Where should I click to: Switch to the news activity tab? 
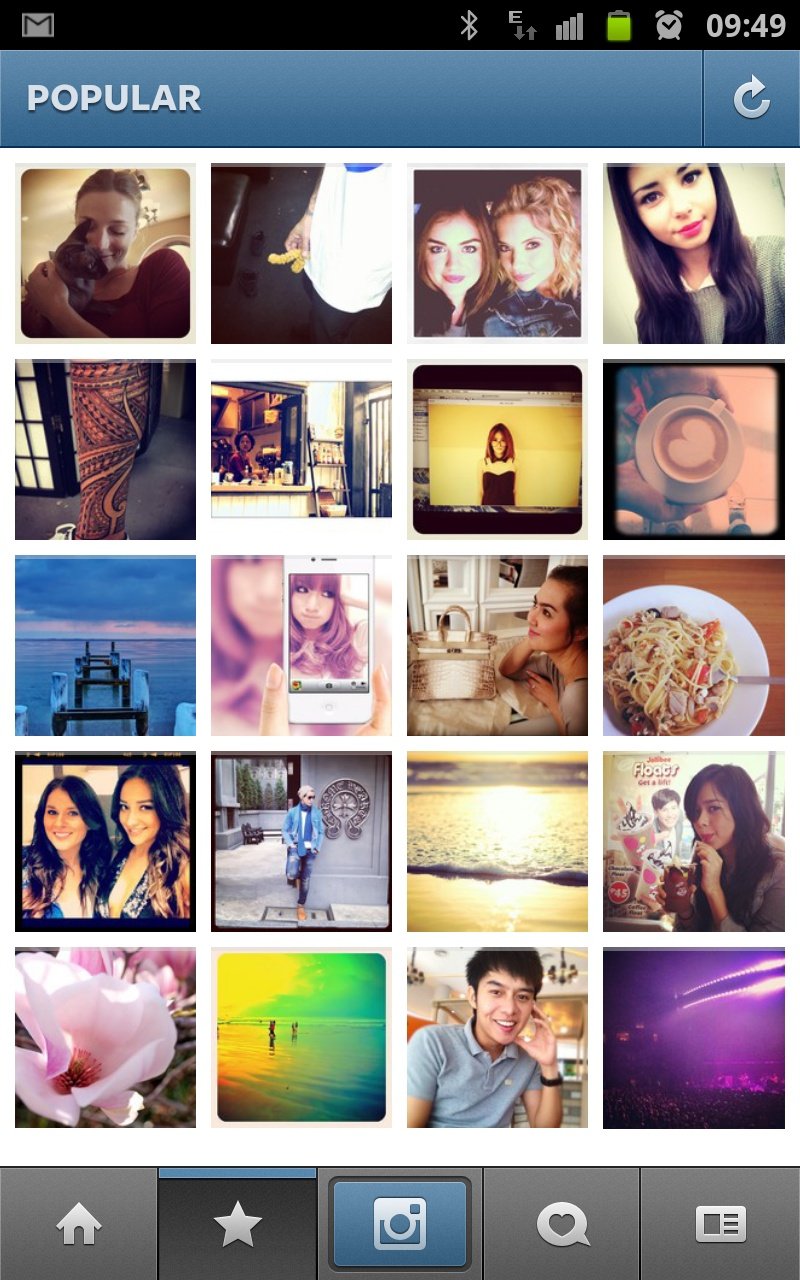coord(562,1224)
